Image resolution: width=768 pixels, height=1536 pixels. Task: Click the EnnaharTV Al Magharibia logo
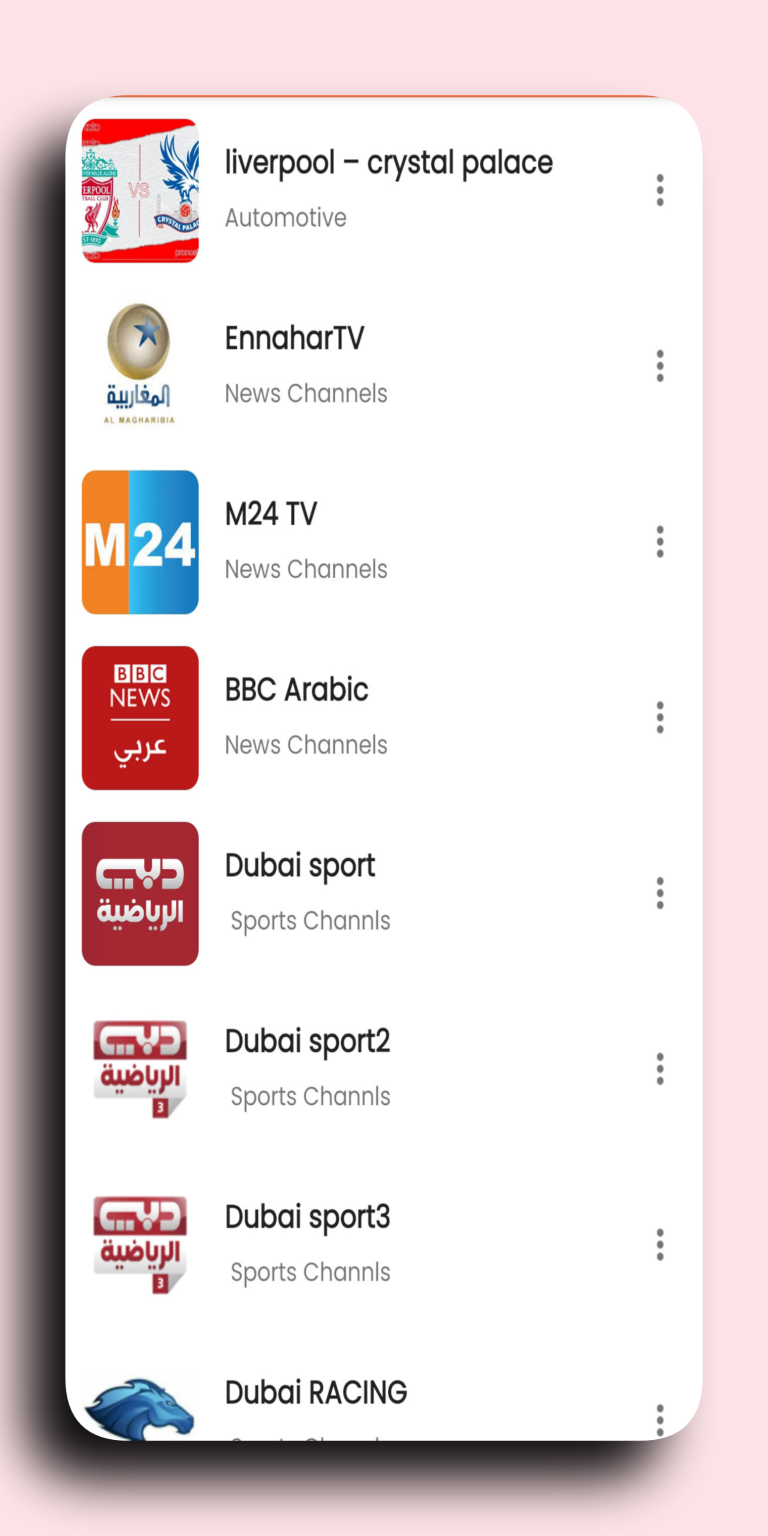(x=140, y=366)
